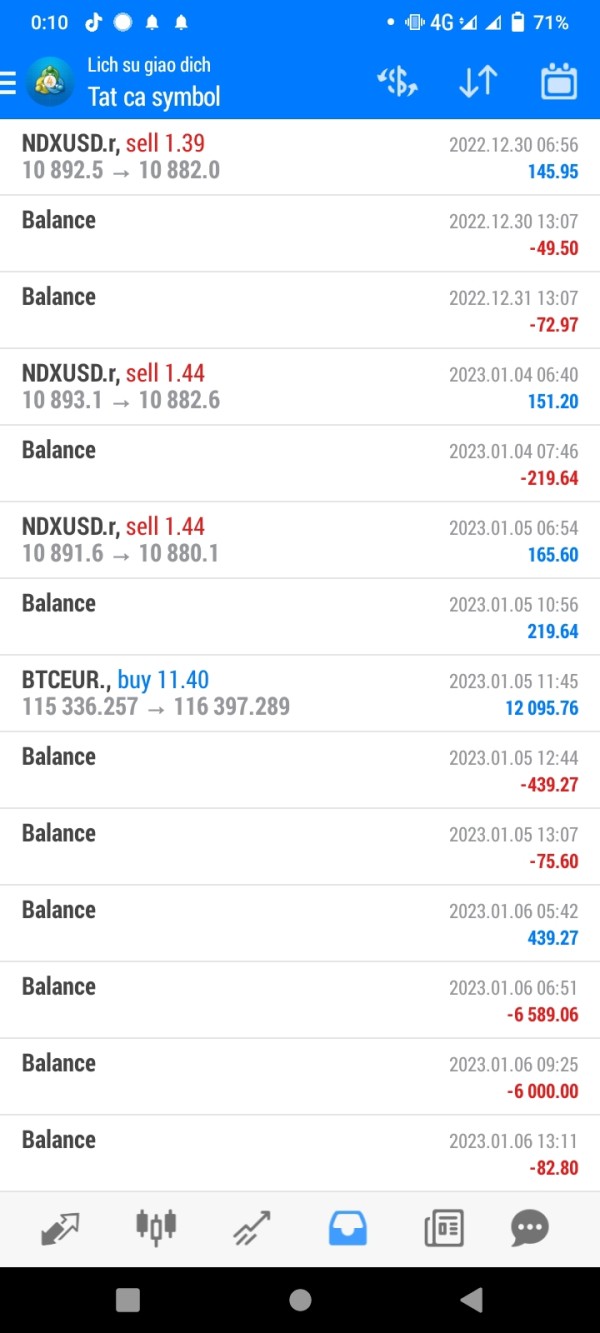The image size is (600, 1333).
Task: Switch to the Quotes tab
Action: (60, 1227)
